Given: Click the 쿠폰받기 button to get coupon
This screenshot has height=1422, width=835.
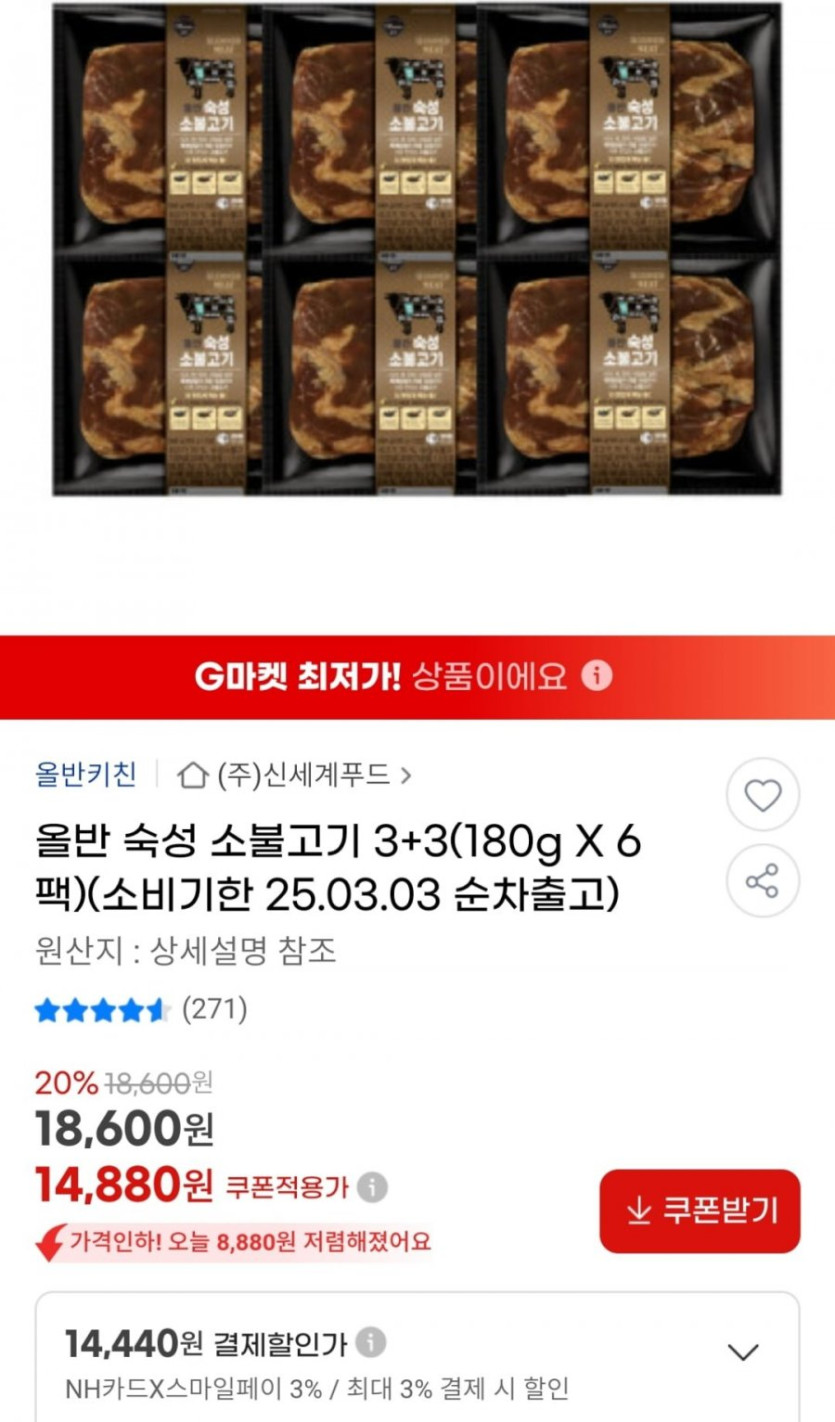Looking at the screenshot, I should point(699,1210).
